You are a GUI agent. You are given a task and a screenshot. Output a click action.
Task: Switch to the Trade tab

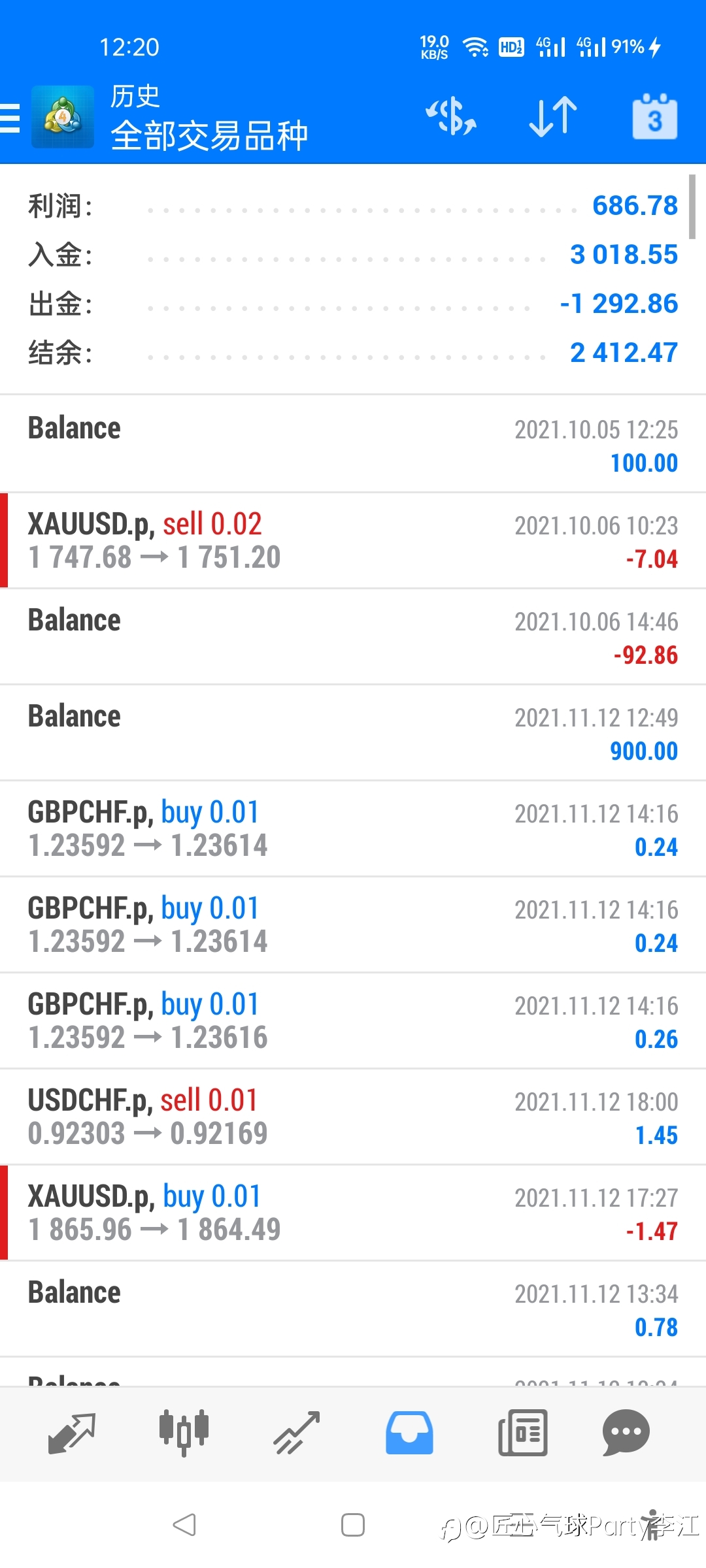click(x=297, y=1433)
